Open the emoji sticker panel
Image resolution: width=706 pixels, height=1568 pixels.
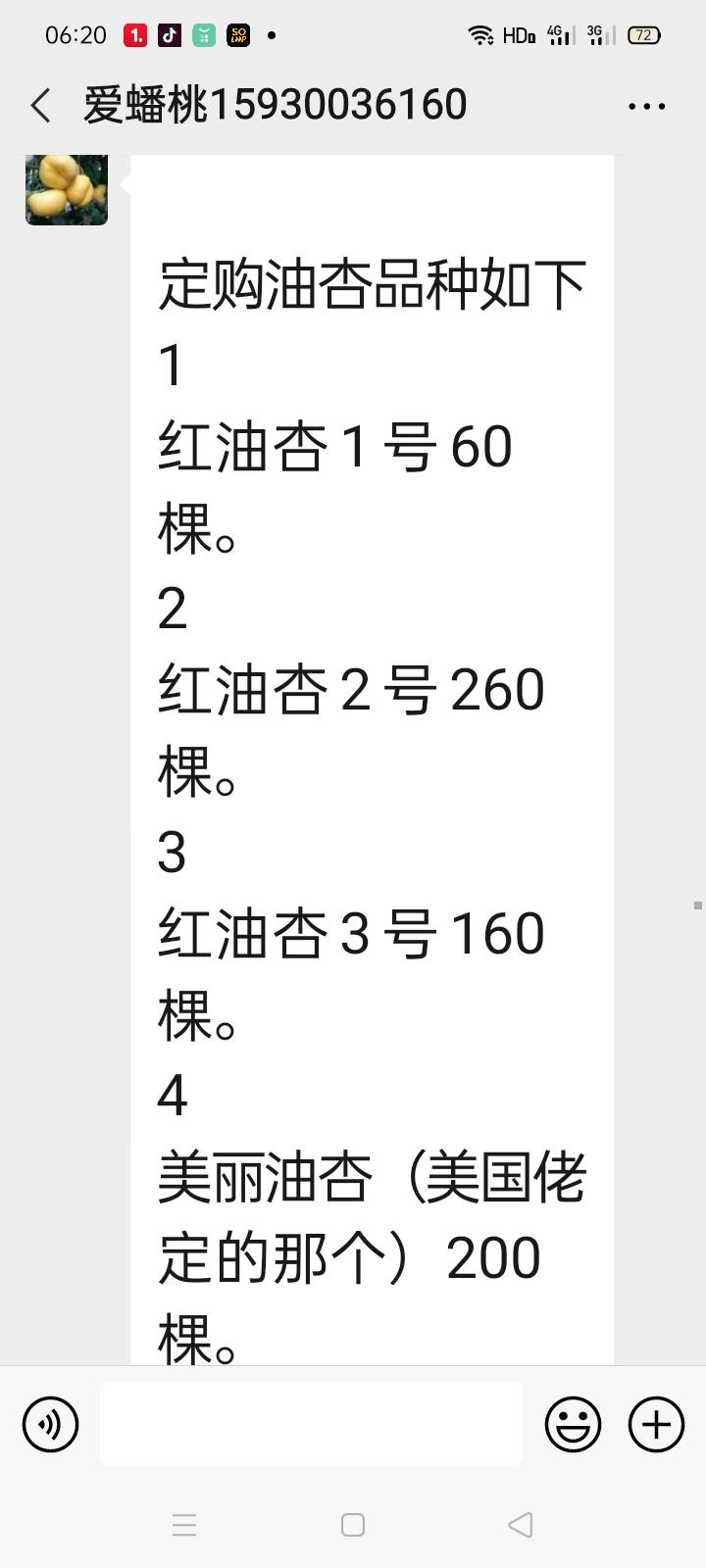pos(574,1424)
